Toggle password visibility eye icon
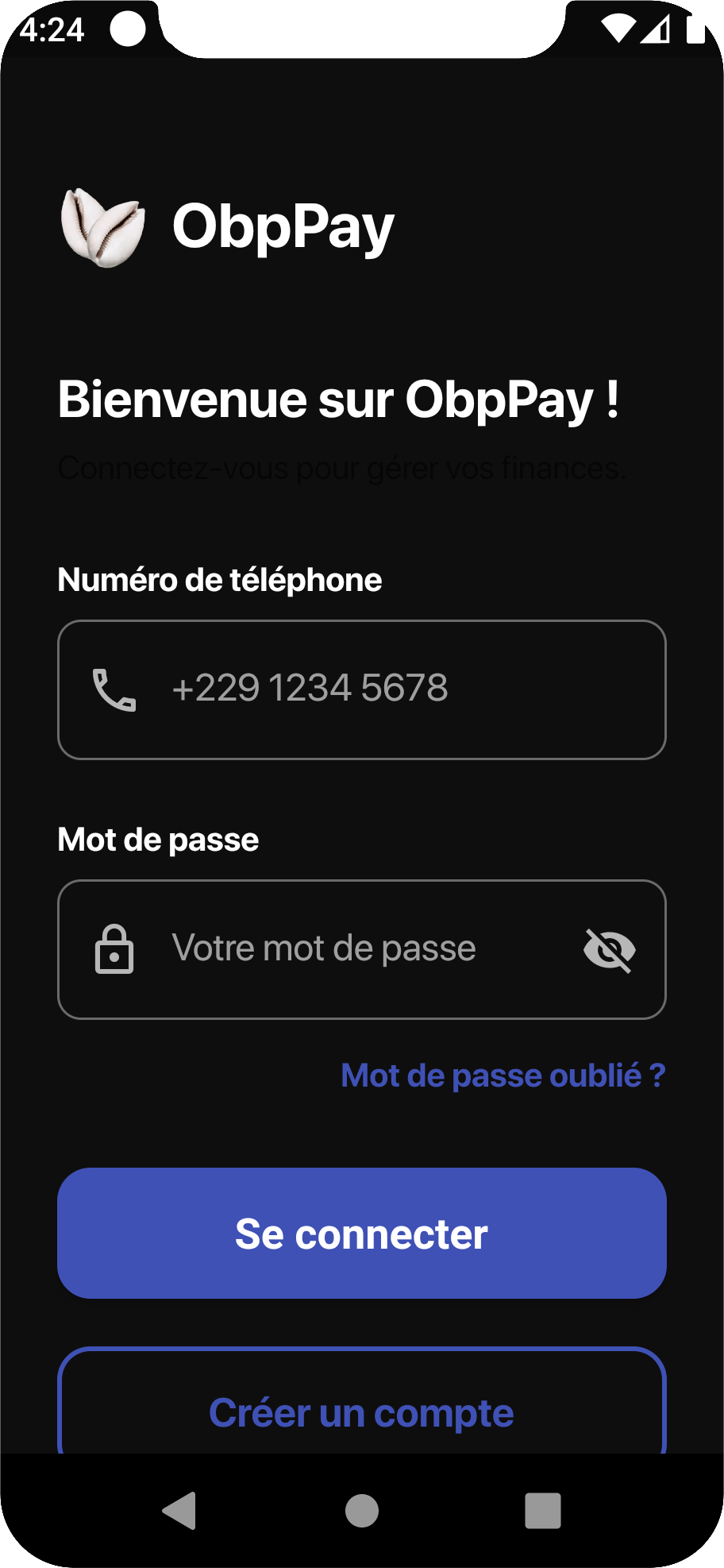724x1568 pixels. (x=609, y=949)
